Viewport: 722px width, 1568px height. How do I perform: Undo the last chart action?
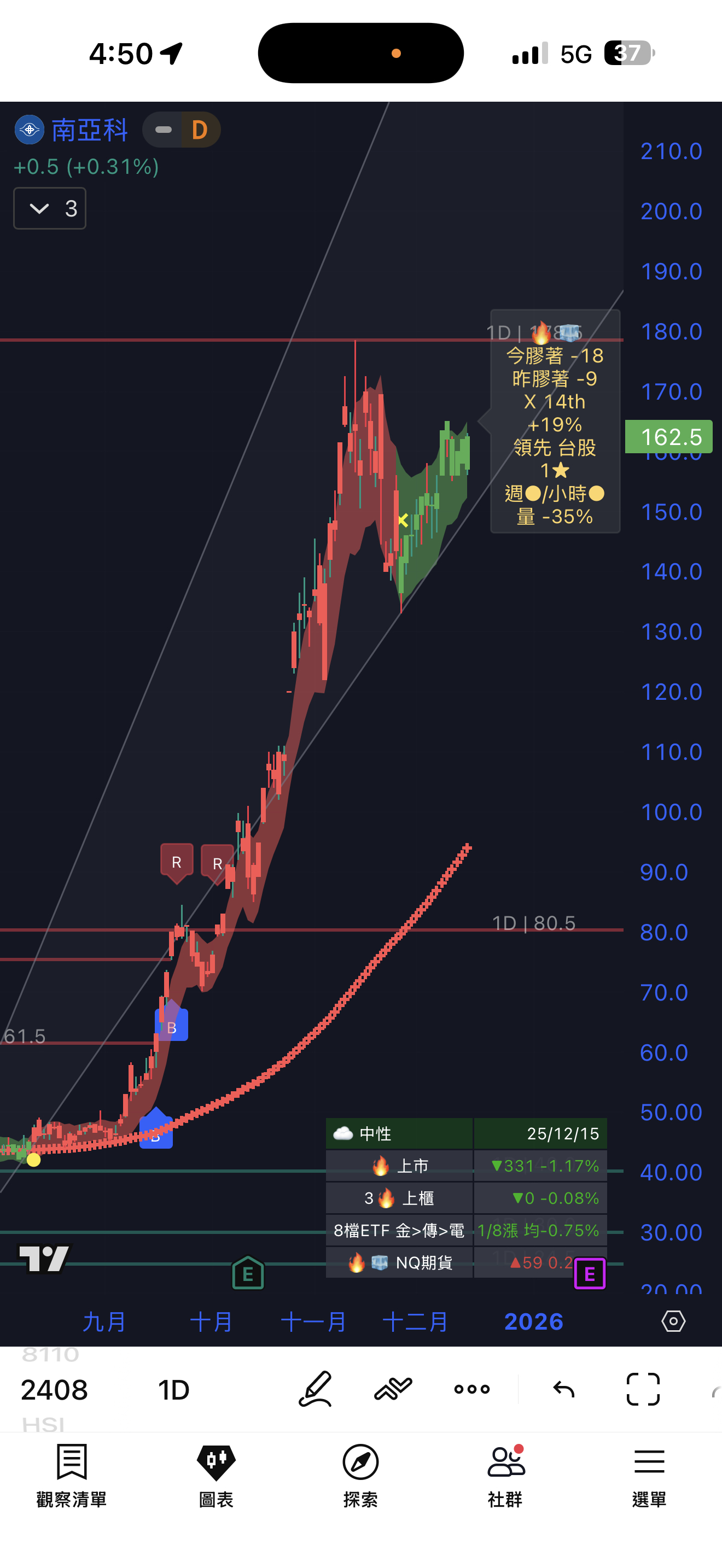click(564, 1389)
